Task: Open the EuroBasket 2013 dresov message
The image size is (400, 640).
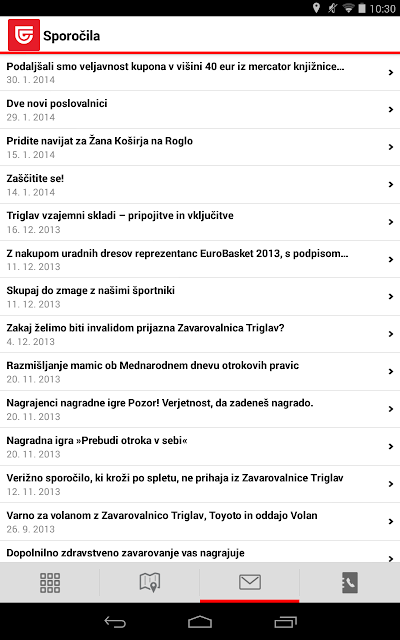Action: pyautogui.click(x=200, y=259)
